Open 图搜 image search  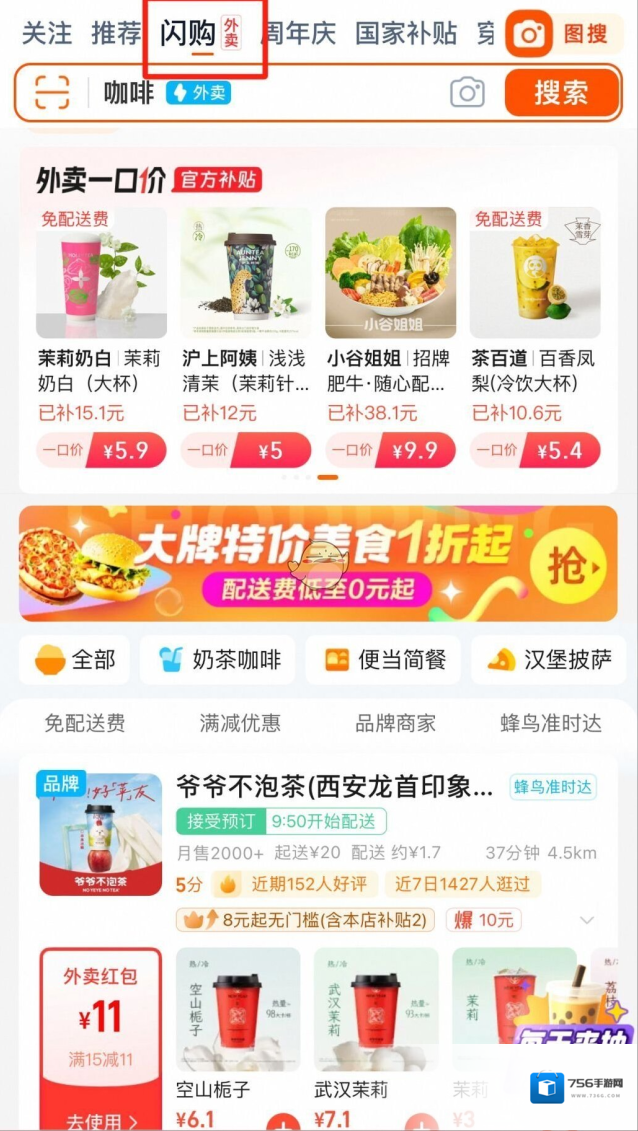pyautogui.click(x=562, y=35)
